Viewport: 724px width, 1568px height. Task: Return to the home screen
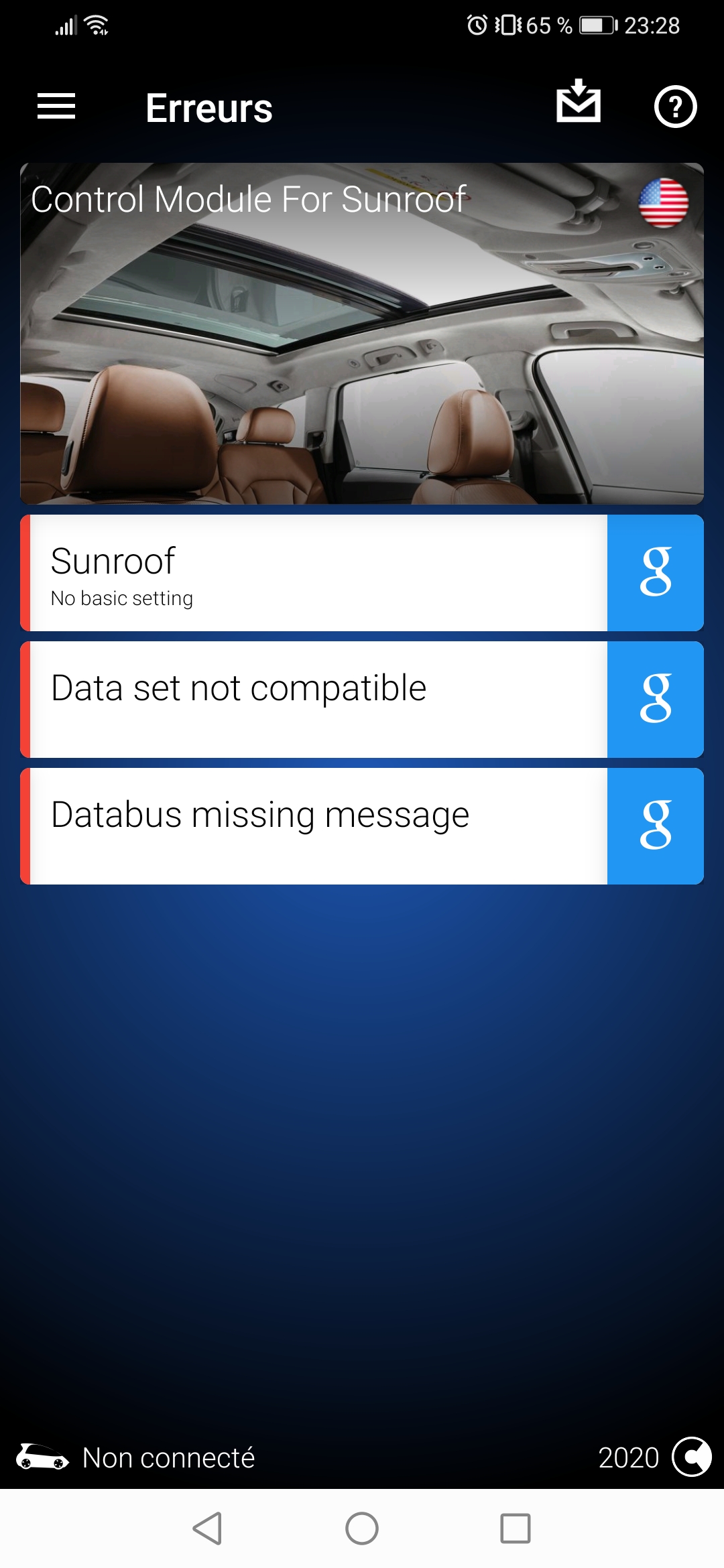point(362,1528)
